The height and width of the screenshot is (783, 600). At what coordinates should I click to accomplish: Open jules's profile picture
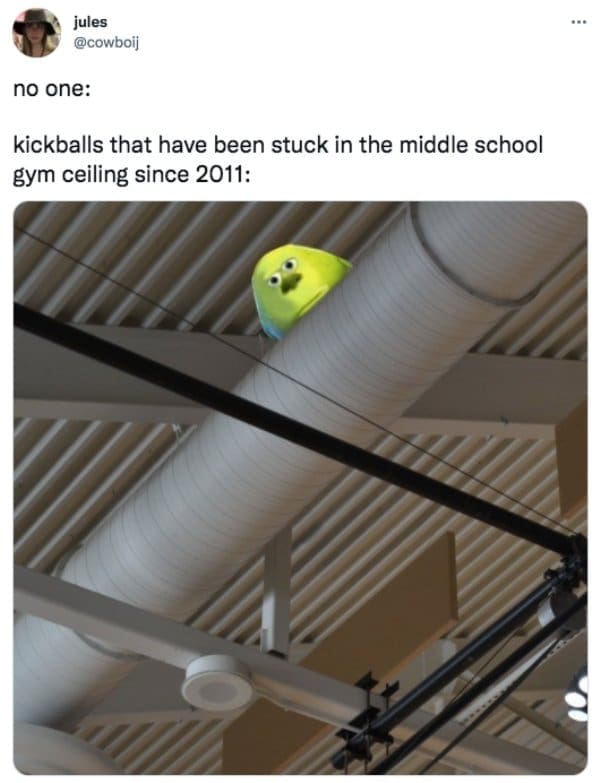[x=36, y=32]
